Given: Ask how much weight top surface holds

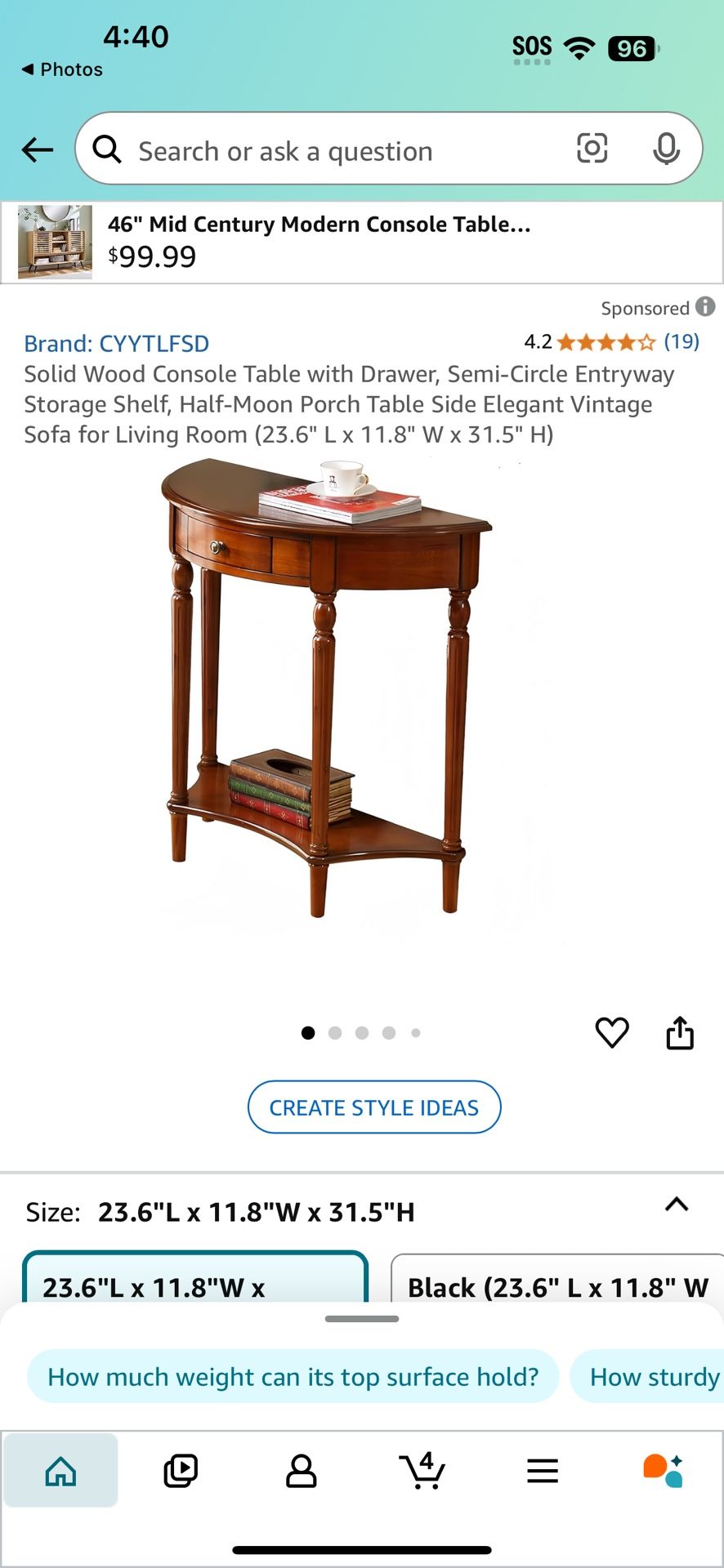Looking at the screenshot, I should pyautogui.click(x=293, y=1377).
